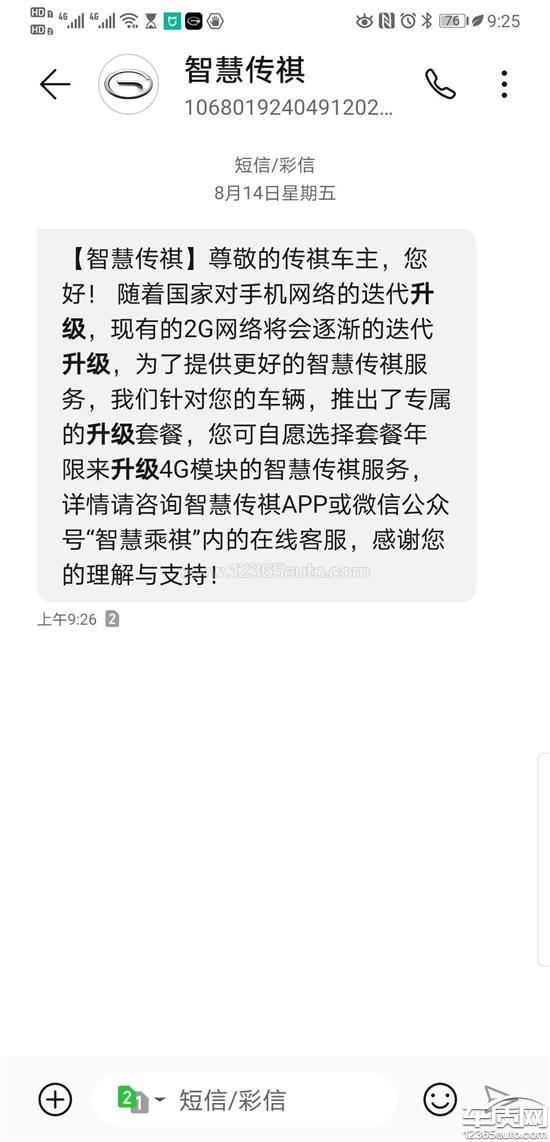Open the three-dot overflow menu

click(x=504, y=84)
